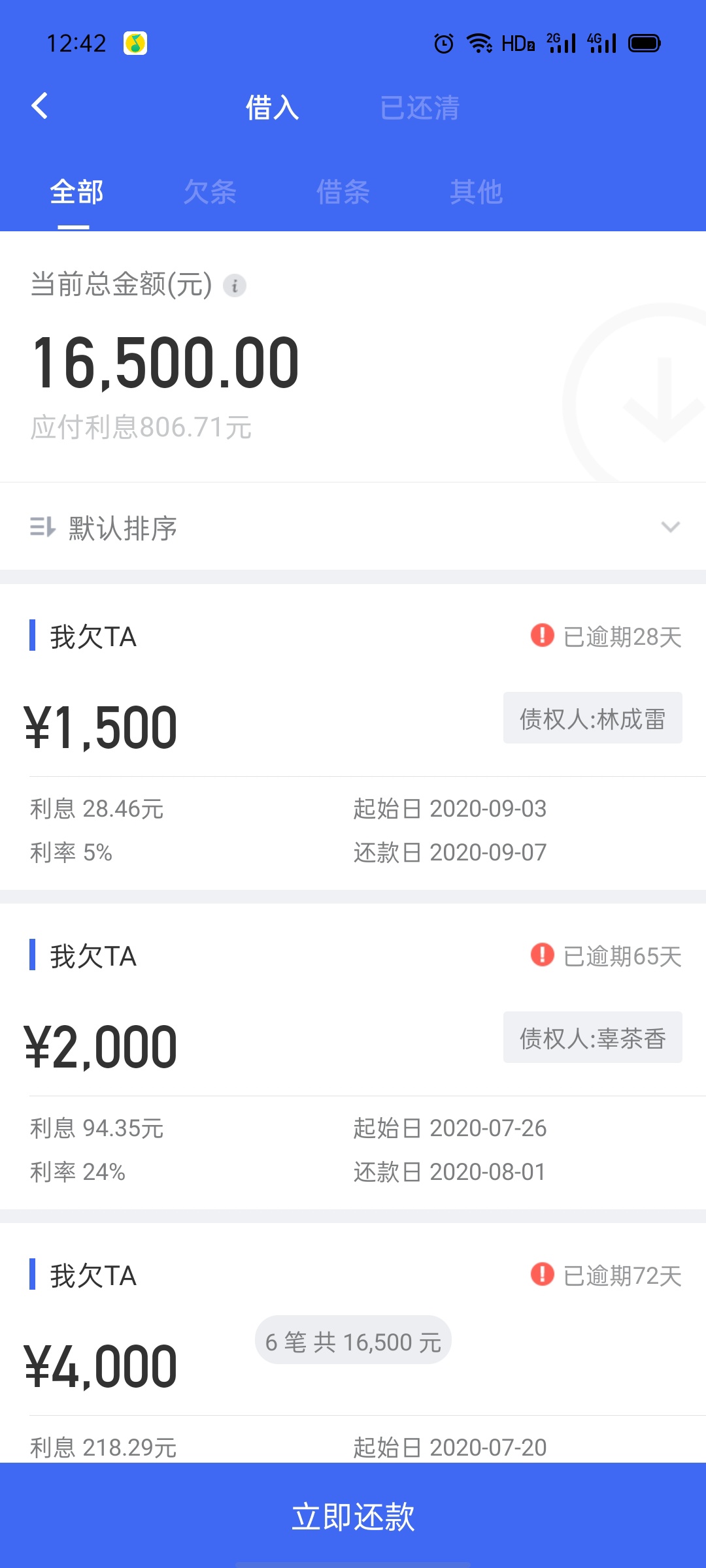Viewport: 706px width, 1568px height.
Task: Open the ¥4,000 debt overdue 72 days
Action: click(x=353, y=1343)
